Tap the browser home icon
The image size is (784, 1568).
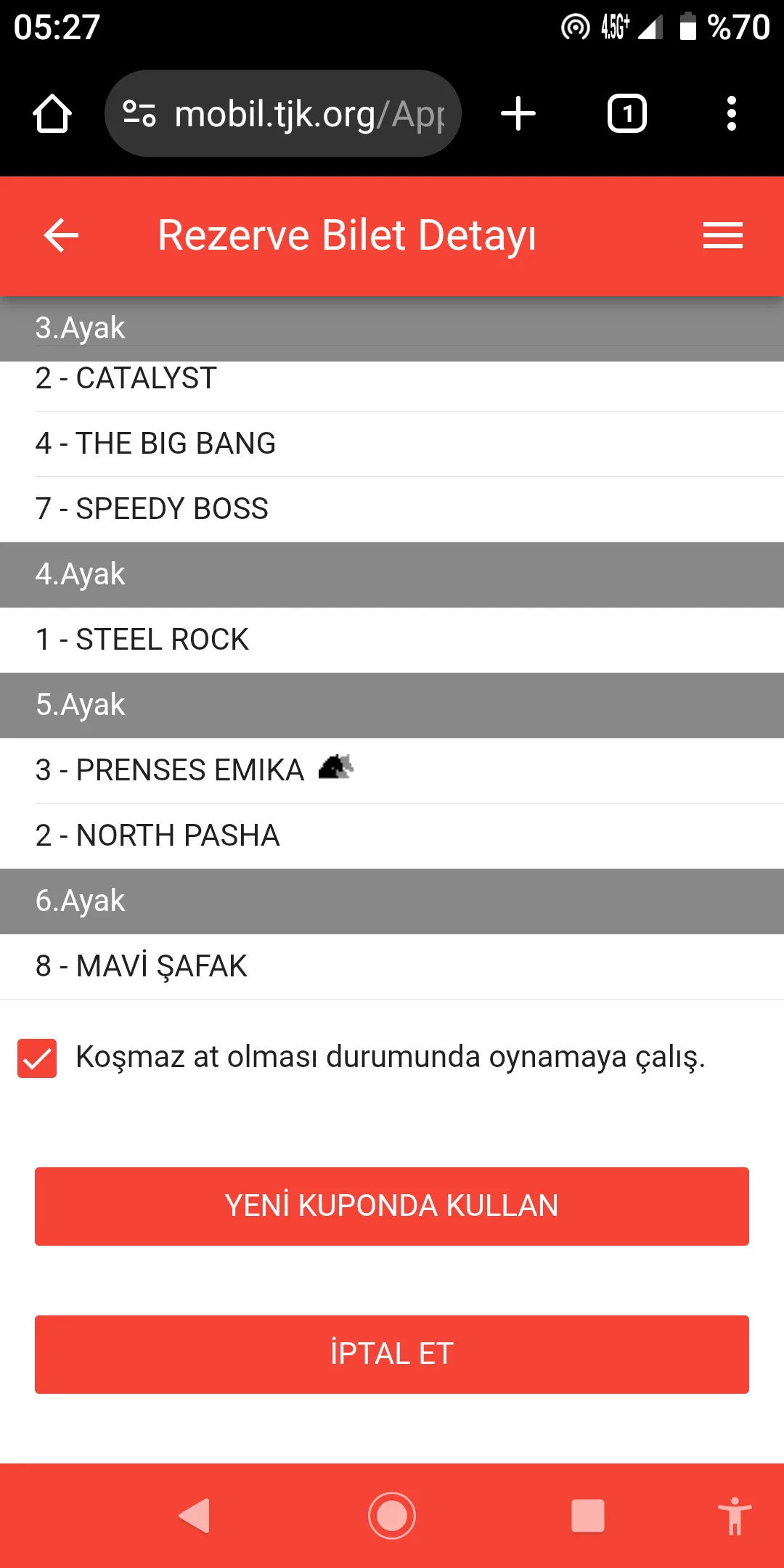(52, 114)
